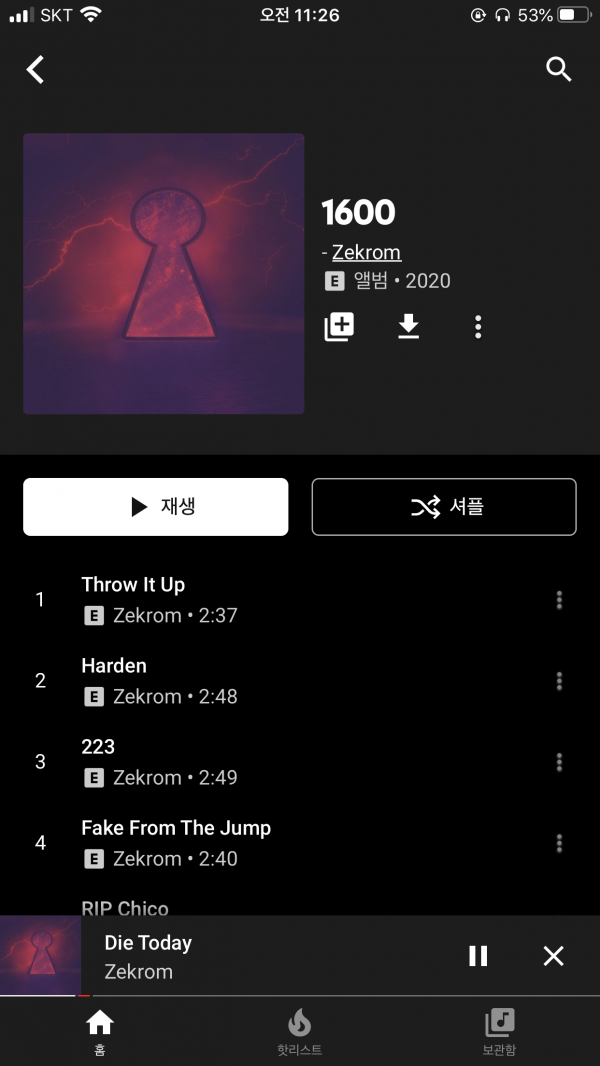Open more options for Harden
Image resolution: width=600 pixels, height=1066 pixels.
point(559,681)
